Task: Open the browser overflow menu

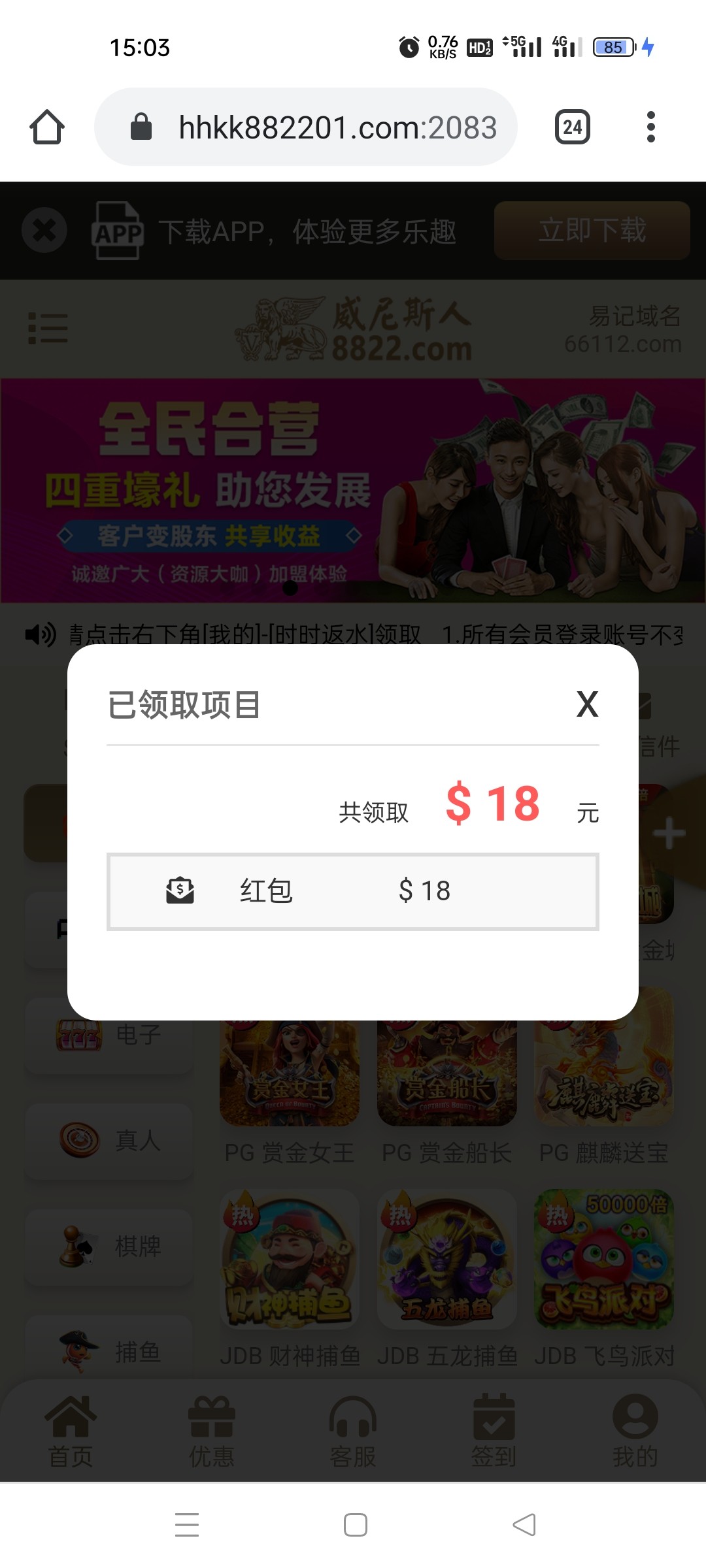Action: (x=650, y=127)
